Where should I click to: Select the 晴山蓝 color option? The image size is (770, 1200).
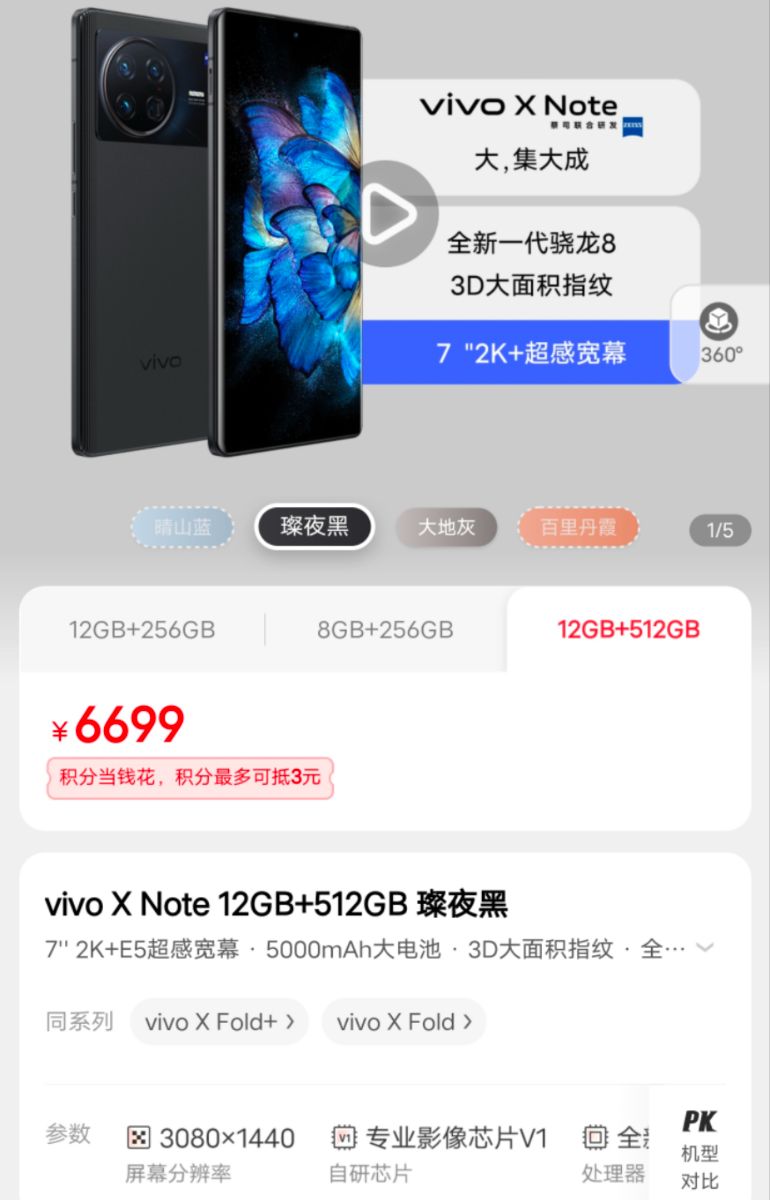tap(182, 528)
